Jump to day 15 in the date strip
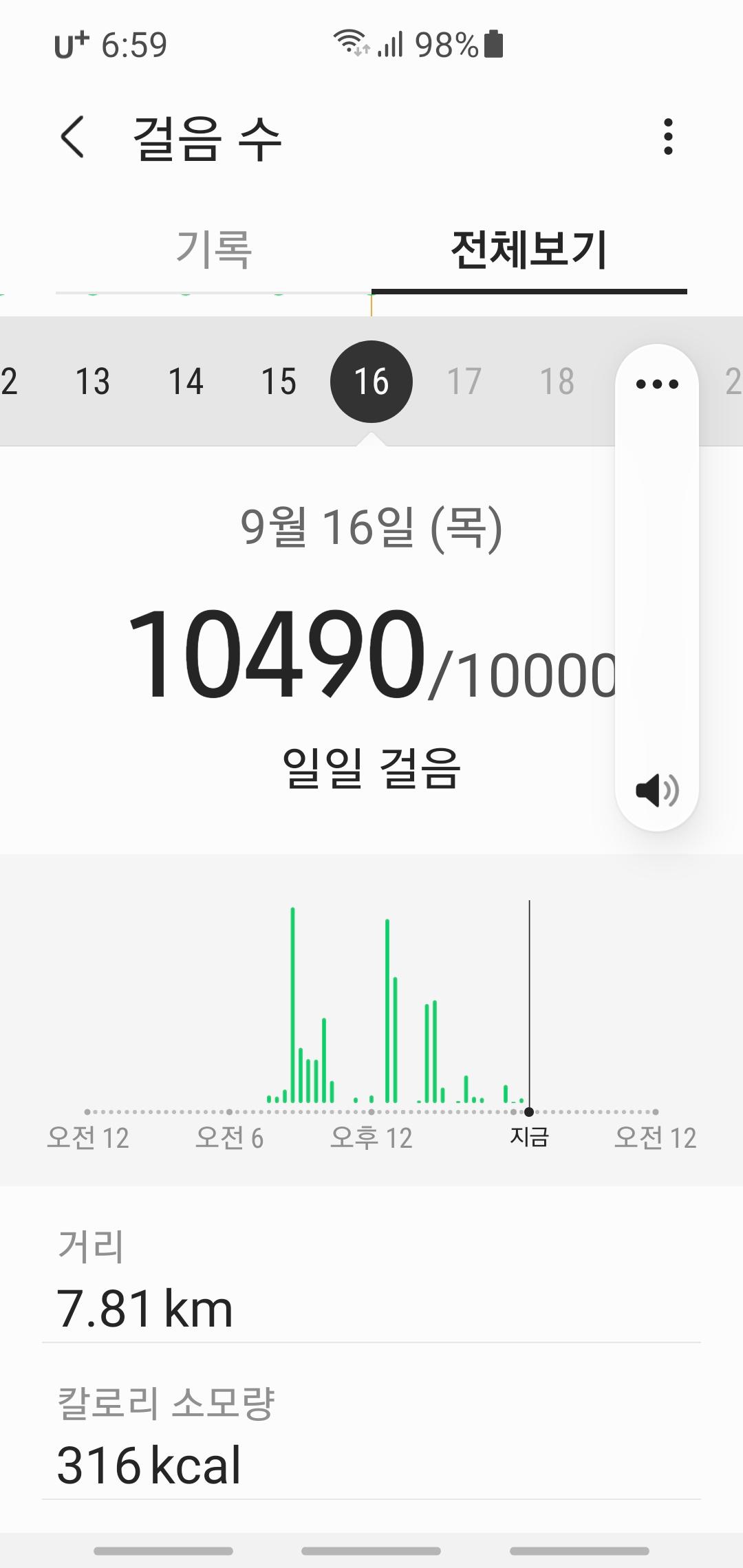This screenshot has height=1568, width=743. coord(279,382)
